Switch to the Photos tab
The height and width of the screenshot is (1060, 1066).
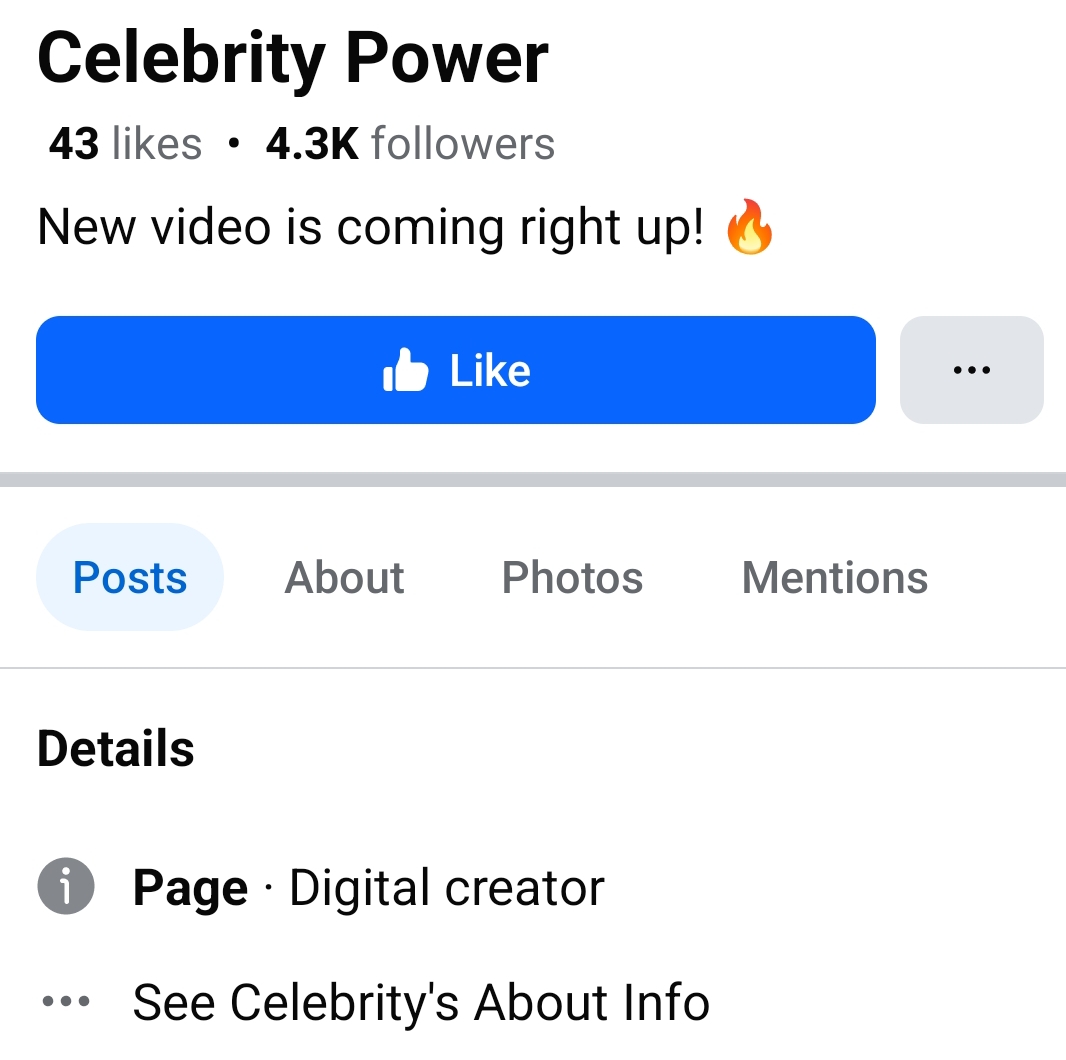tap(572, 578)
